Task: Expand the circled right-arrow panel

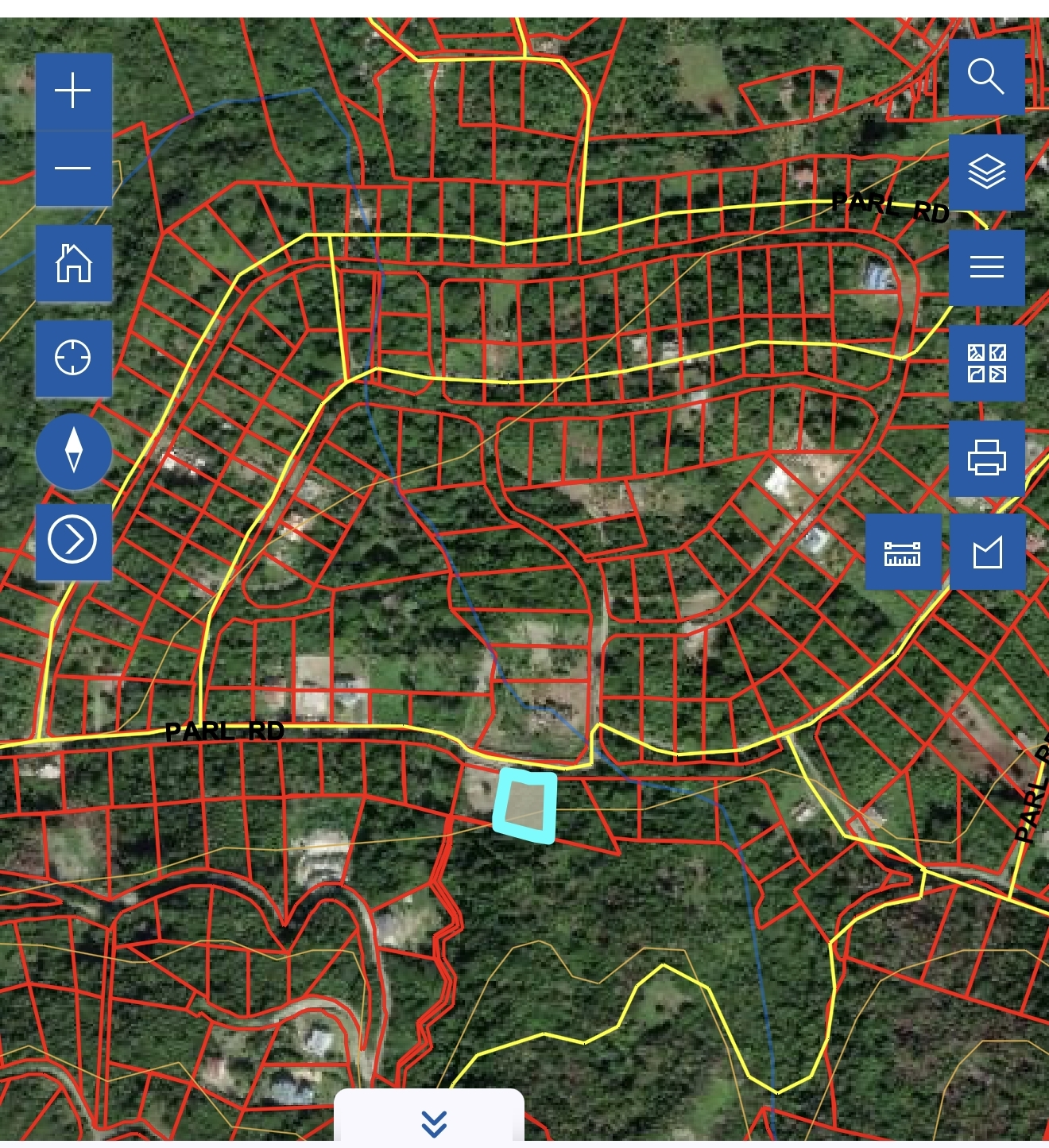Action: tap(73, 540)
